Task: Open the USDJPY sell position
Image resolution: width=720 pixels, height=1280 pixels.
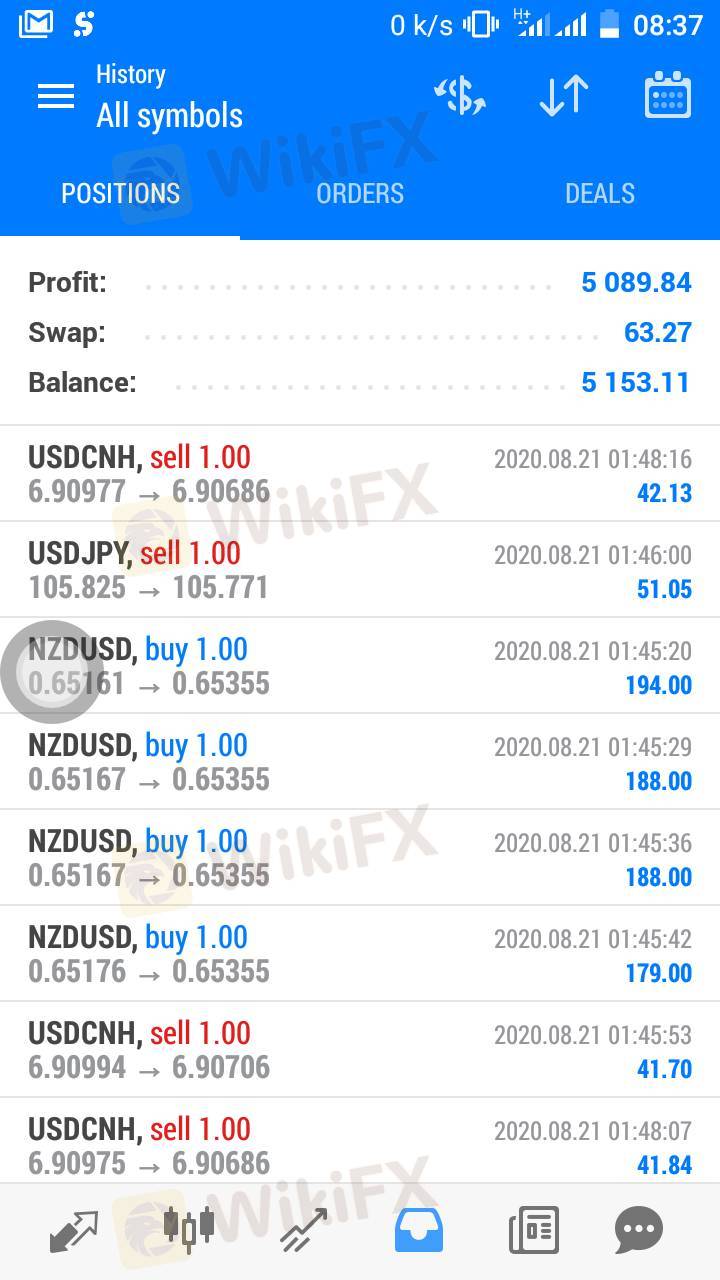Action: [360, 570]
